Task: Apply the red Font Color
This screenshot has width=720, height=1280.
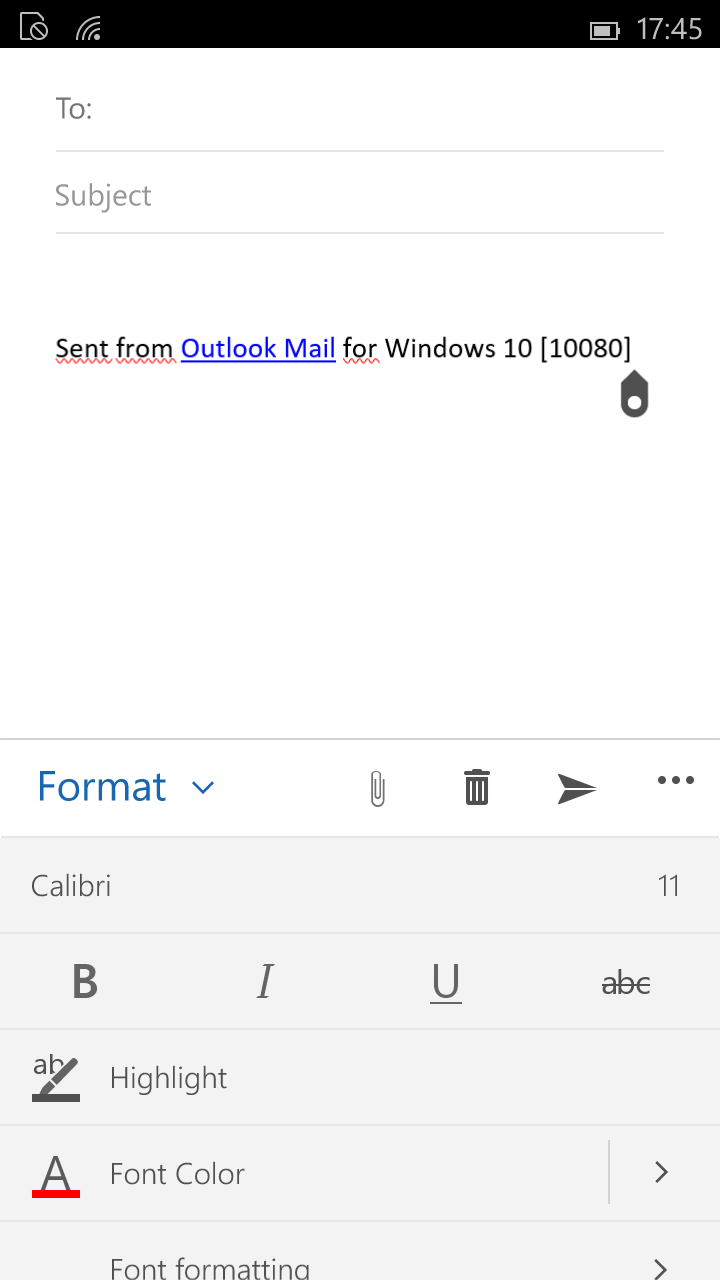Action: click(304, 1173)
